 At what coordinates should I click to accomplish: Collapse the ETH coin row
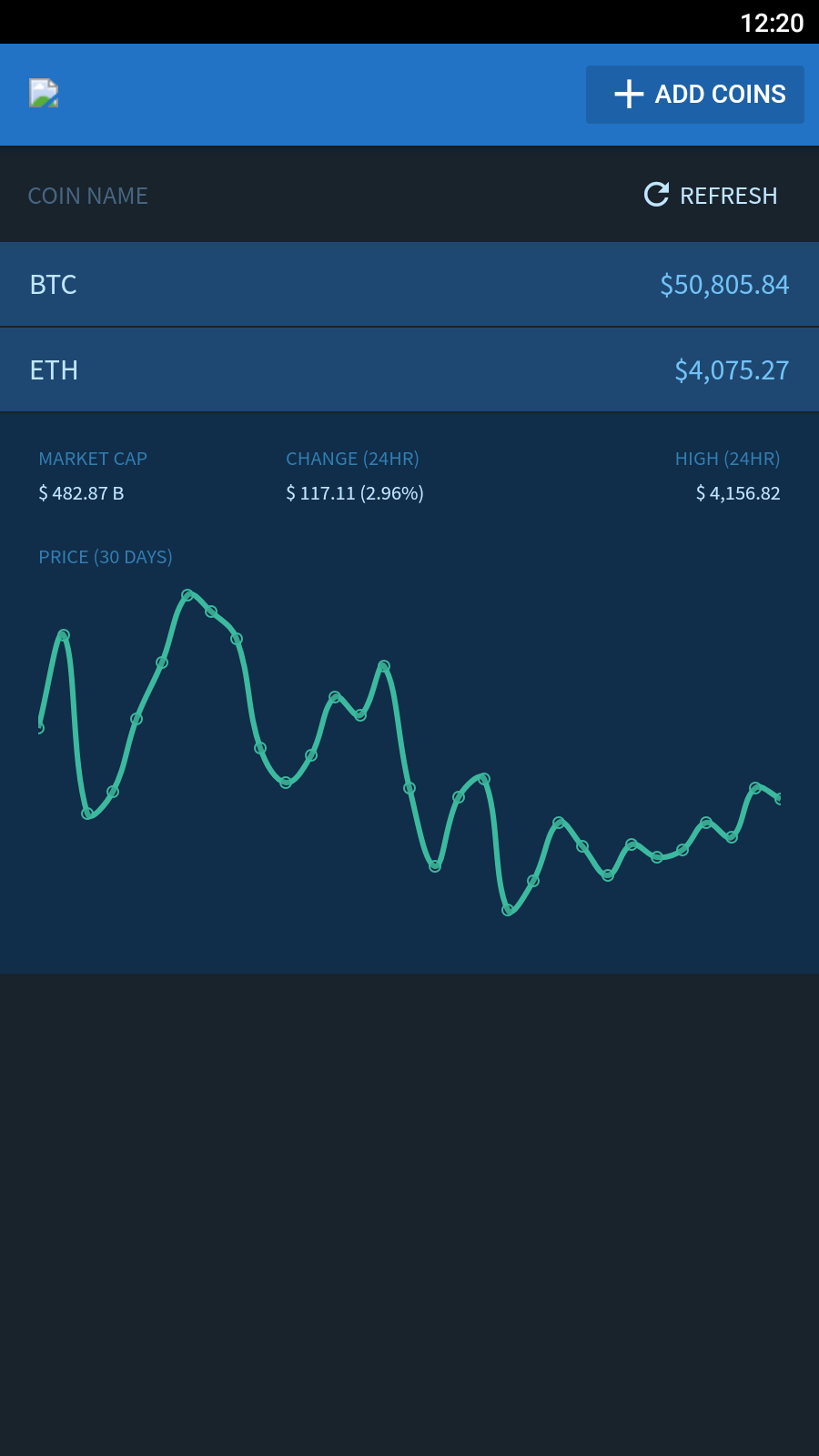click(409, 370)
